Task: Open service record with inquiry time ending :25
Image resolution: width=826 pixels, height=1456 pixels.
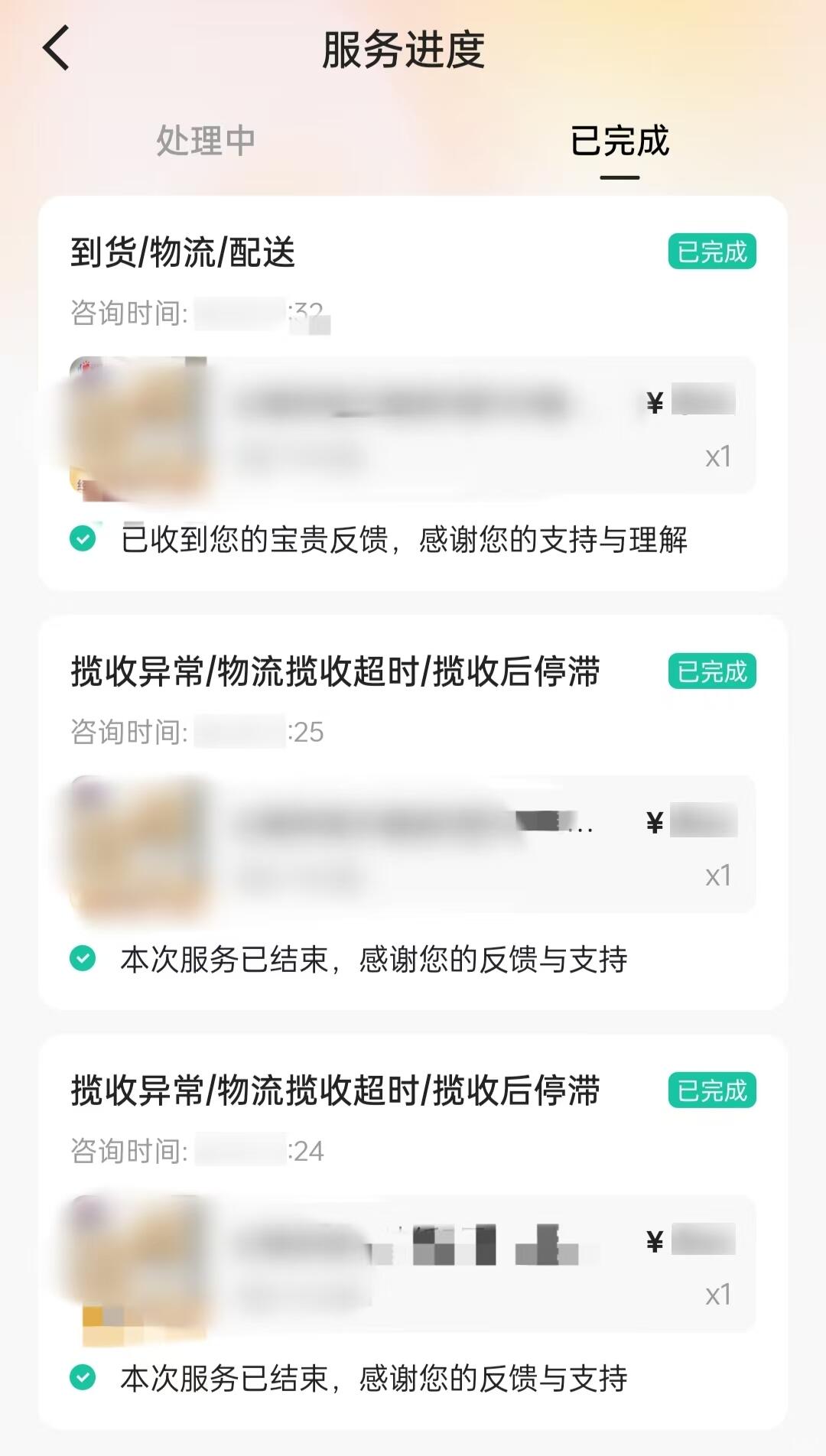Action: click(413, 673)
